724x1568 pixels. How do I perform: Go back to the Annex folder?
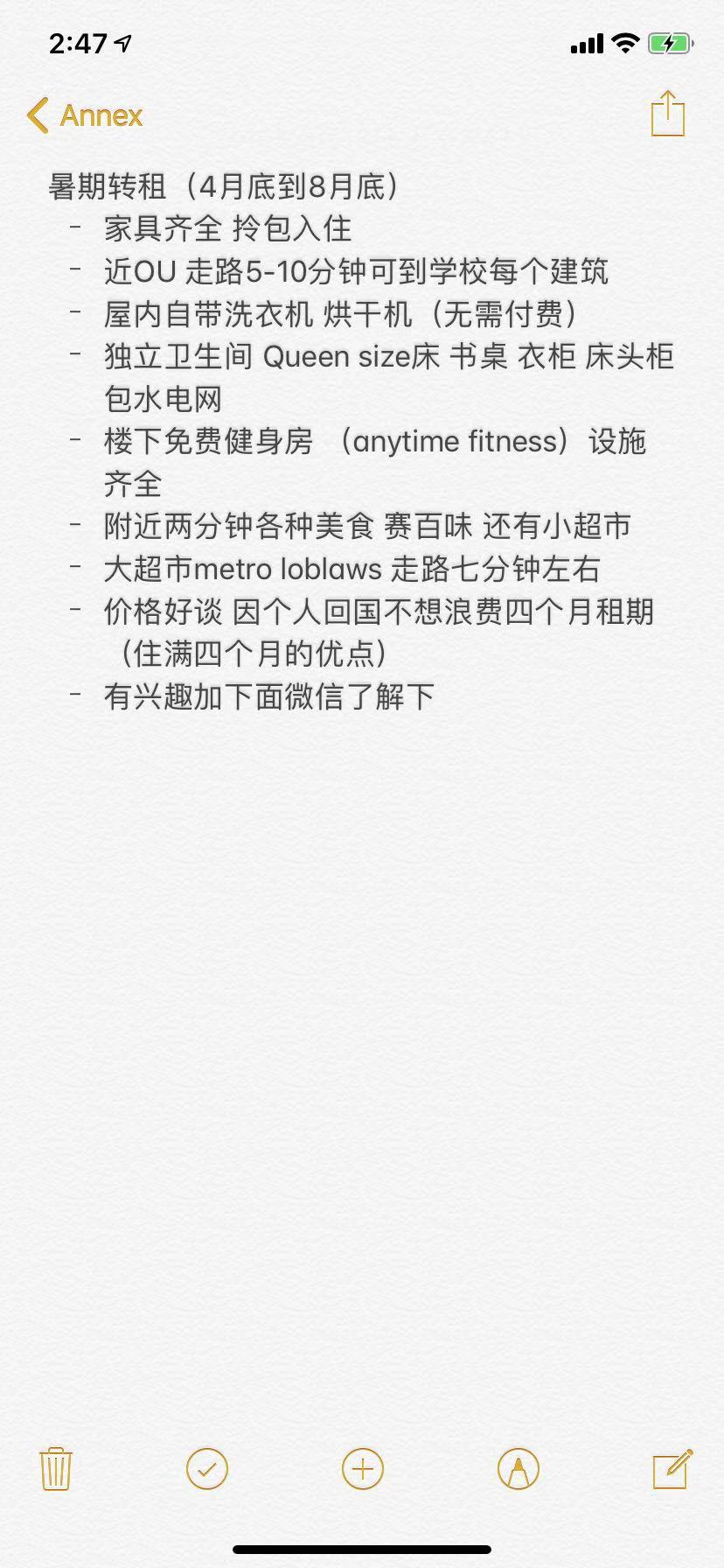[85, 115]
